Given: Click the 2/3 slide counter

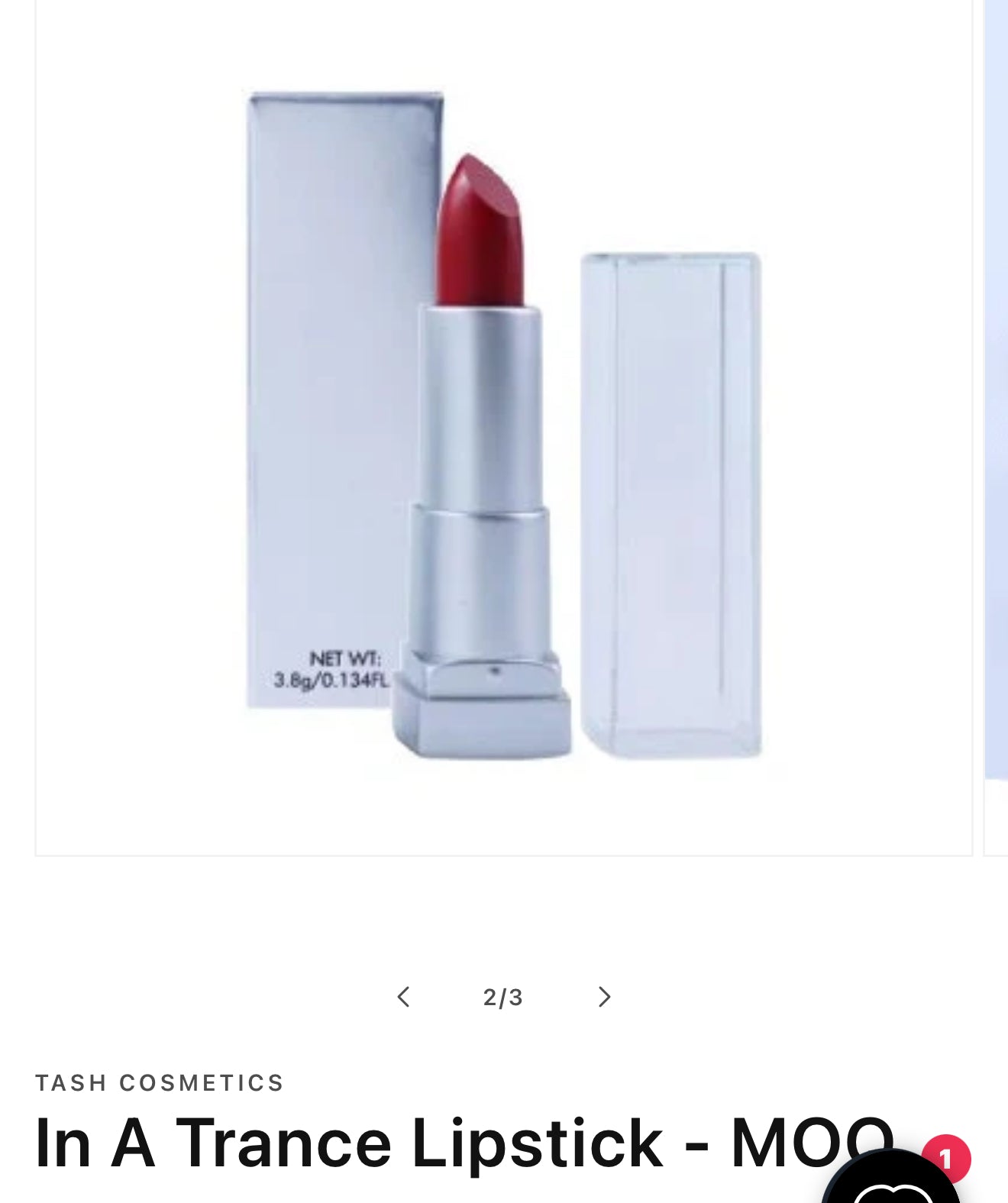Looking at the screenshot, I should [502, 997].
